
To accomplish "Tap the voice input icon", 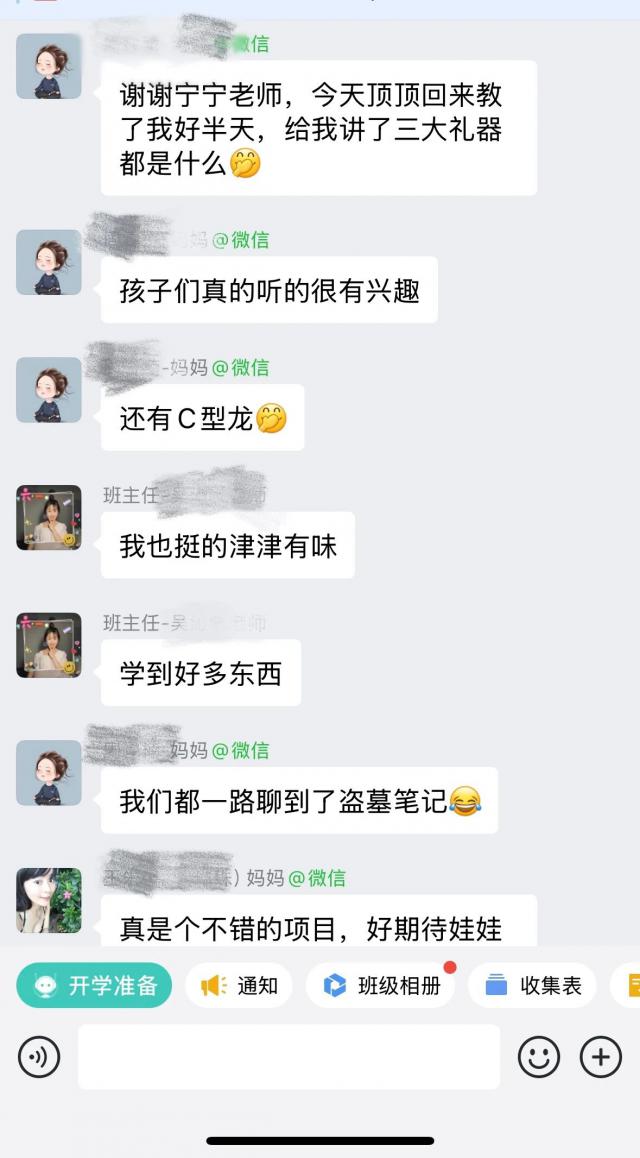I will click(x=39, y=1057).
